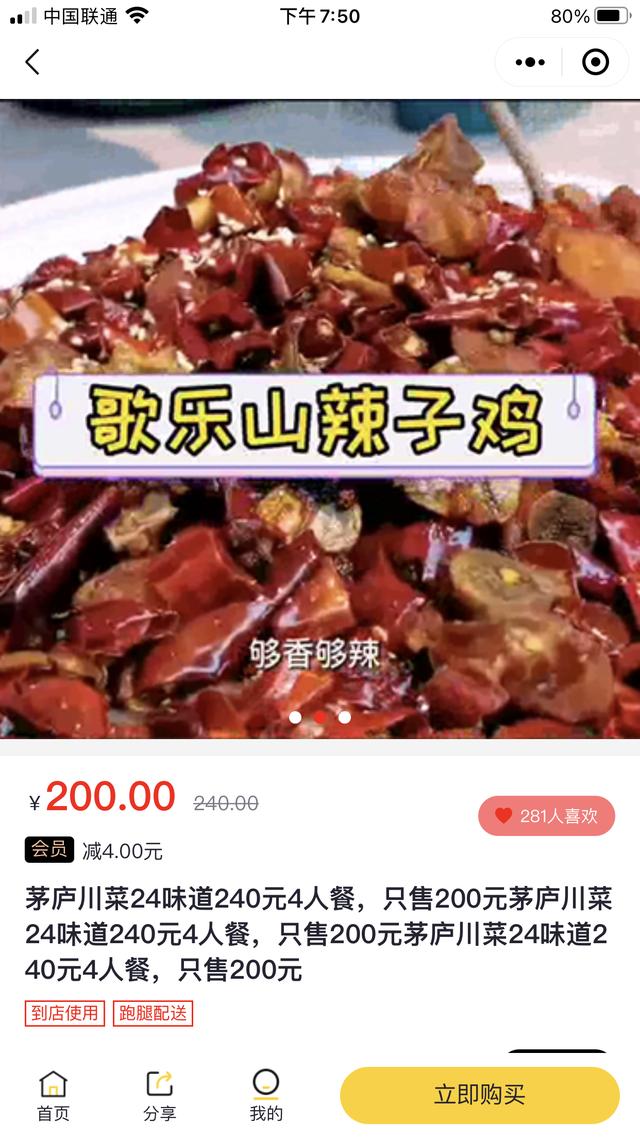Open the mini program more-options menu
The image size is (640, 1138).
(x=530, y=62)
